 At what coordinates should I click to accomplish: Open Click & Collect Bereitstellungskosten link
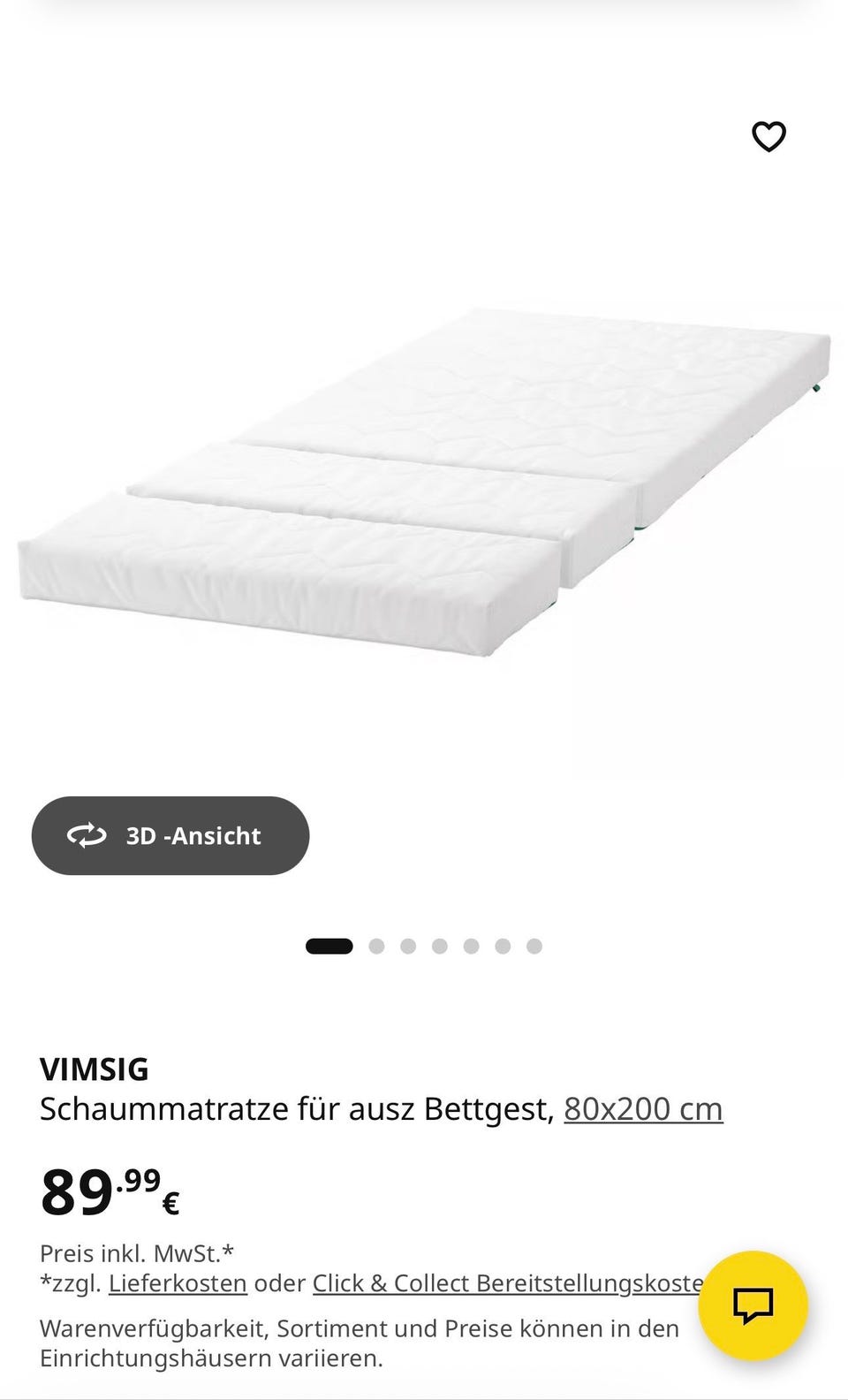(x=508, y=1282)
